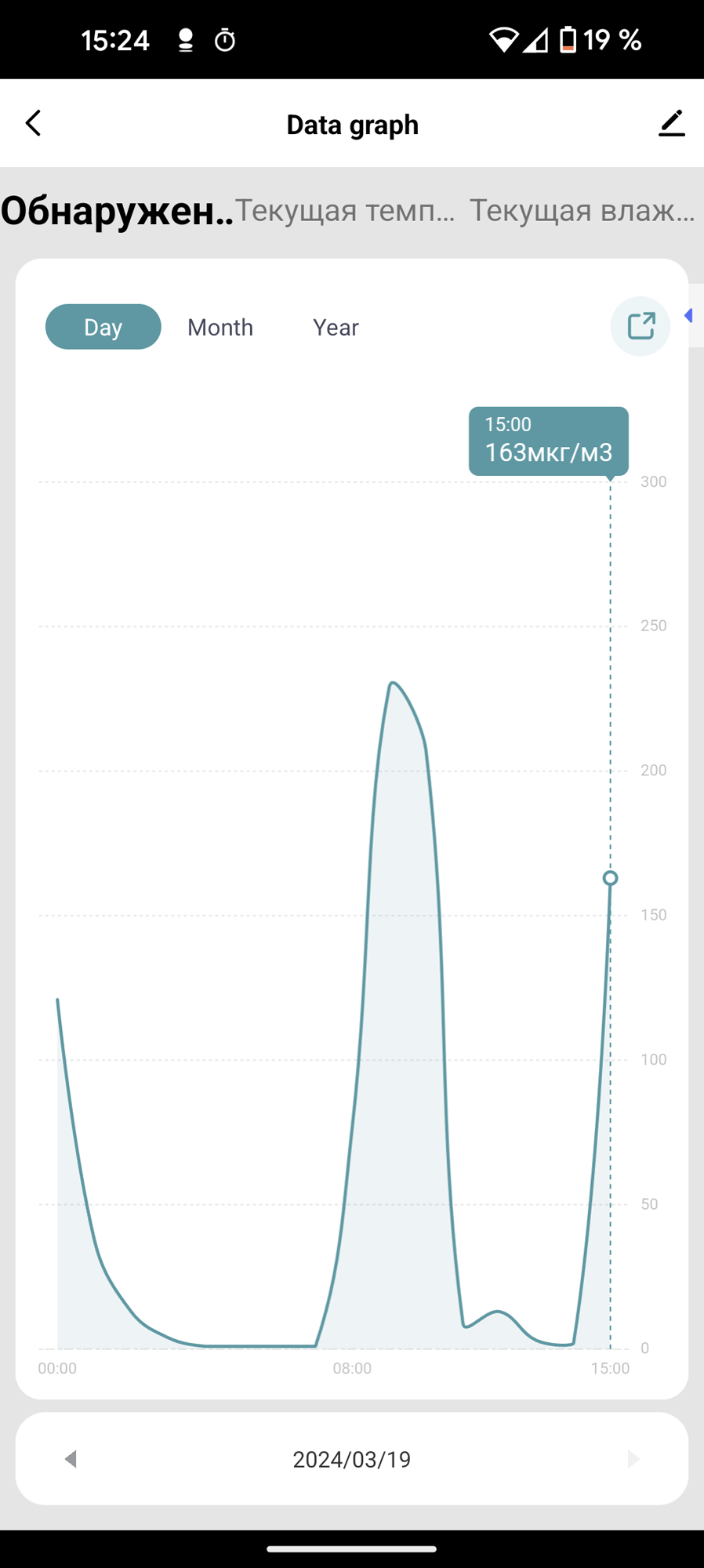The width and height of the screenshot is (704, 1568).
Task: Select the Обнаружен.. tab
Action: [x=117, y=211]
